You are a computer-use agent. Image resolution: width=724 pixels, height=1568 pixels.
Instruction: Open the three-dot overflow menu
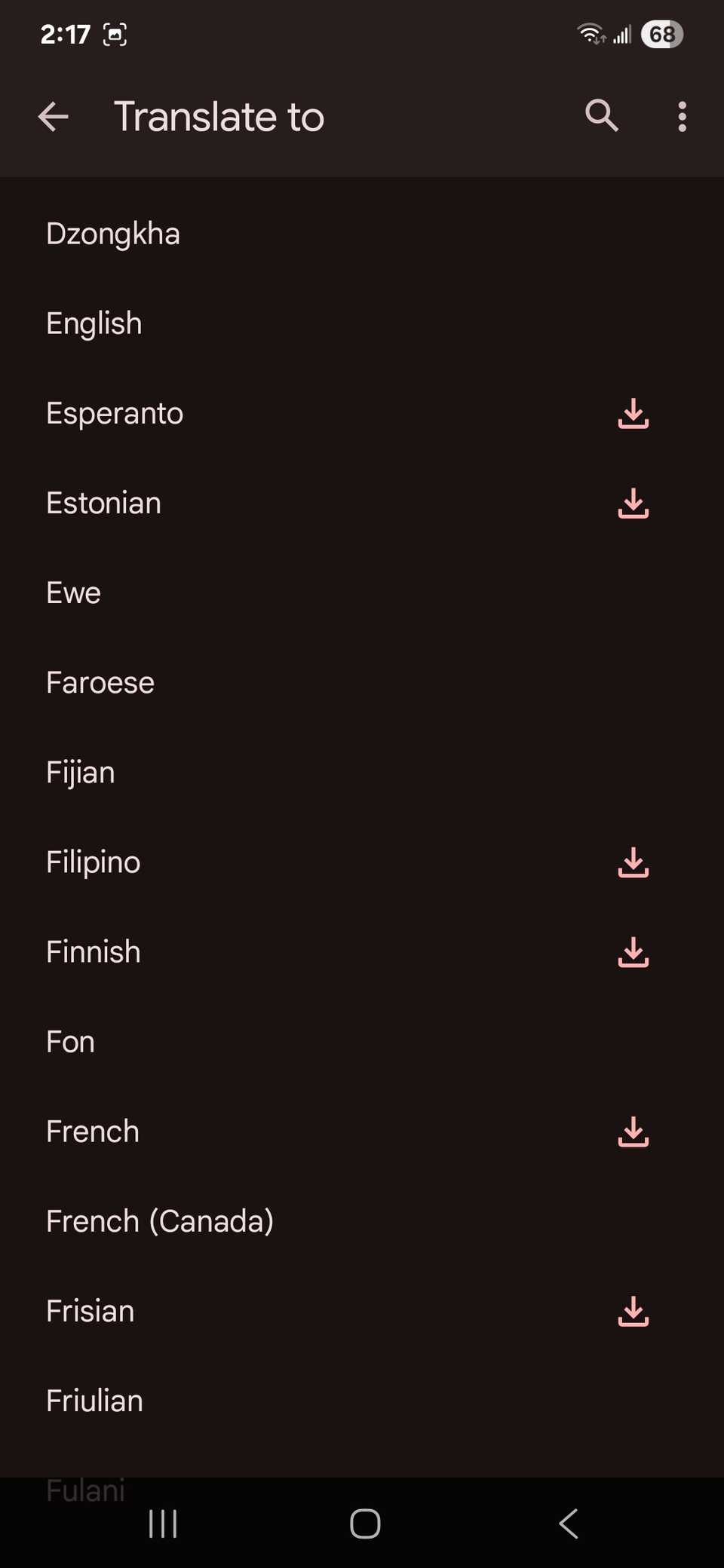pyautogui.click(x=681, y=117)
